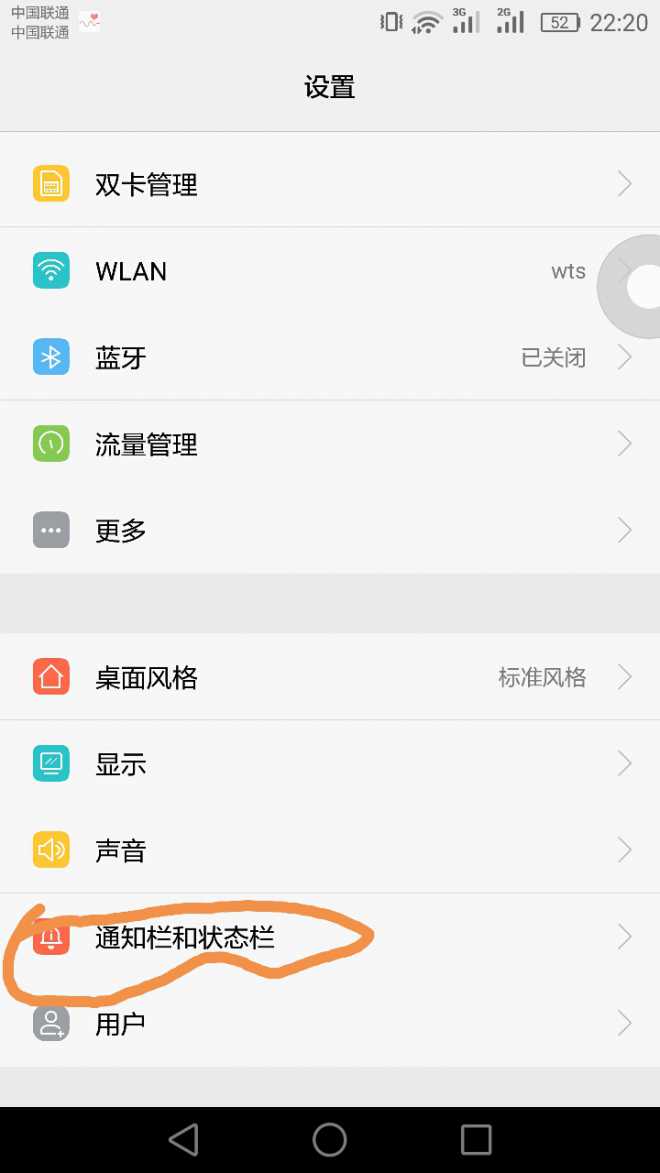
Task: Open 用户 user settings
Action: pos(330,1023)
